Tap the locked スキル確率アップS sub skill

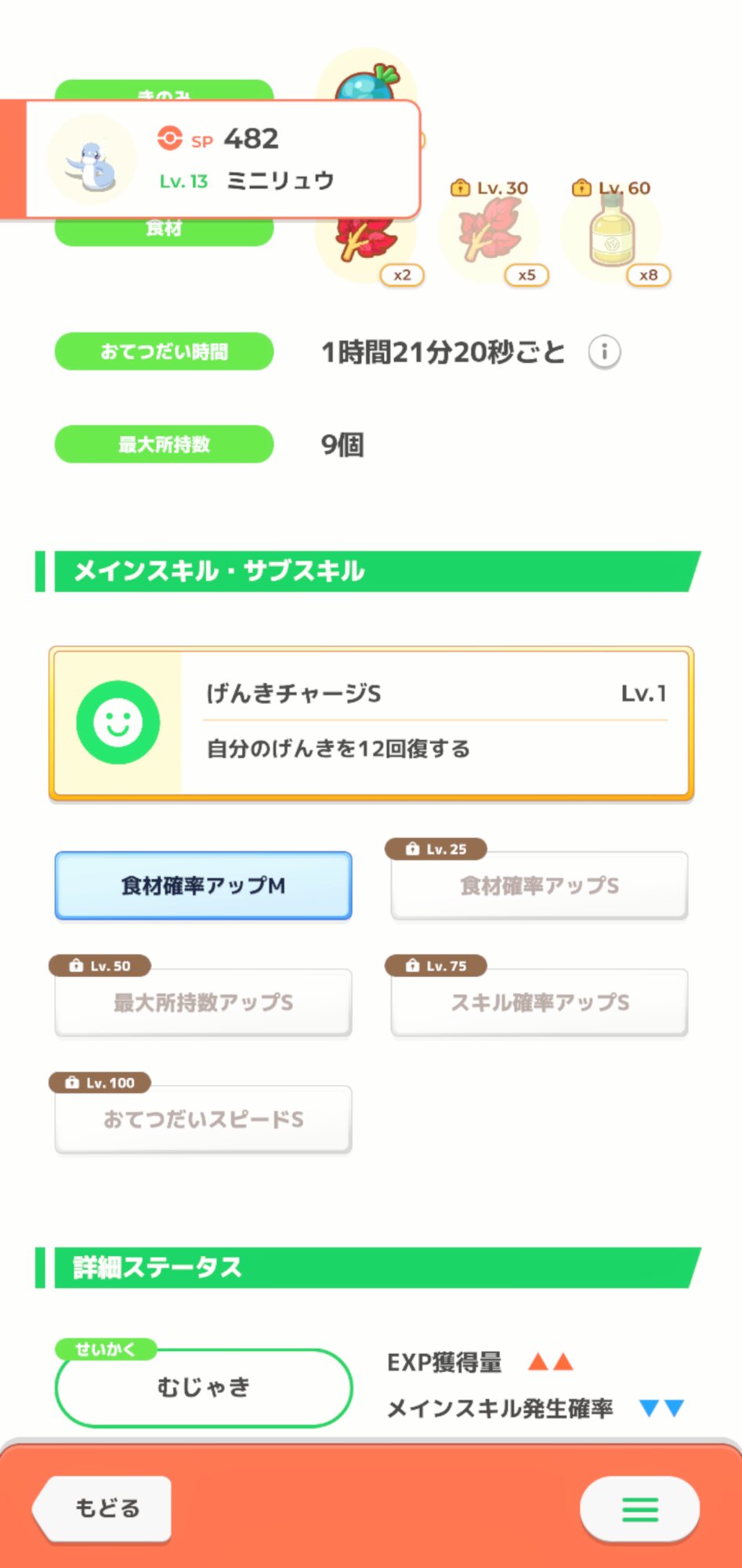click(x=539, y=1002)
